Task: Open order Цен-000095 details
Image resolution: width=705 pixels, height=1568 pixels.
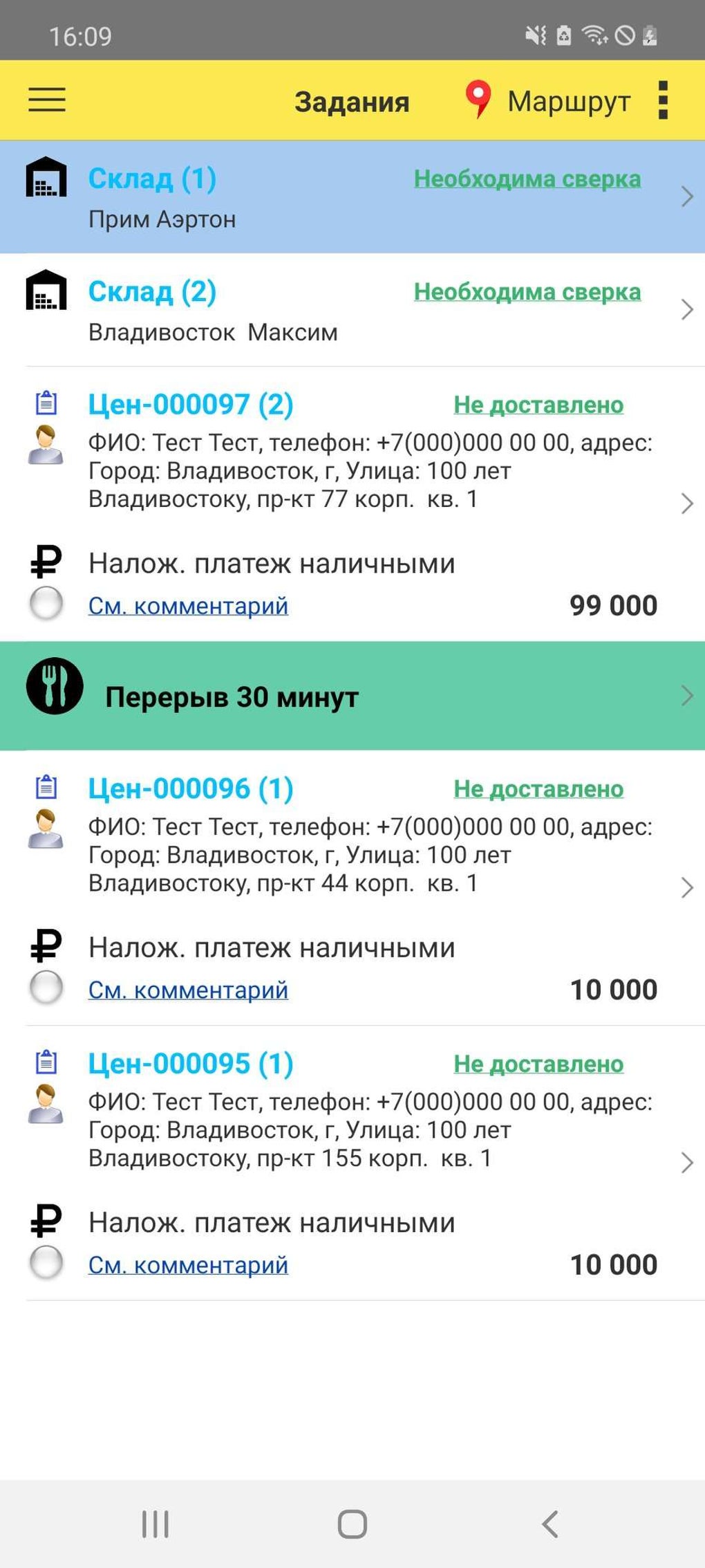Action: click(x=190, y=1064)
